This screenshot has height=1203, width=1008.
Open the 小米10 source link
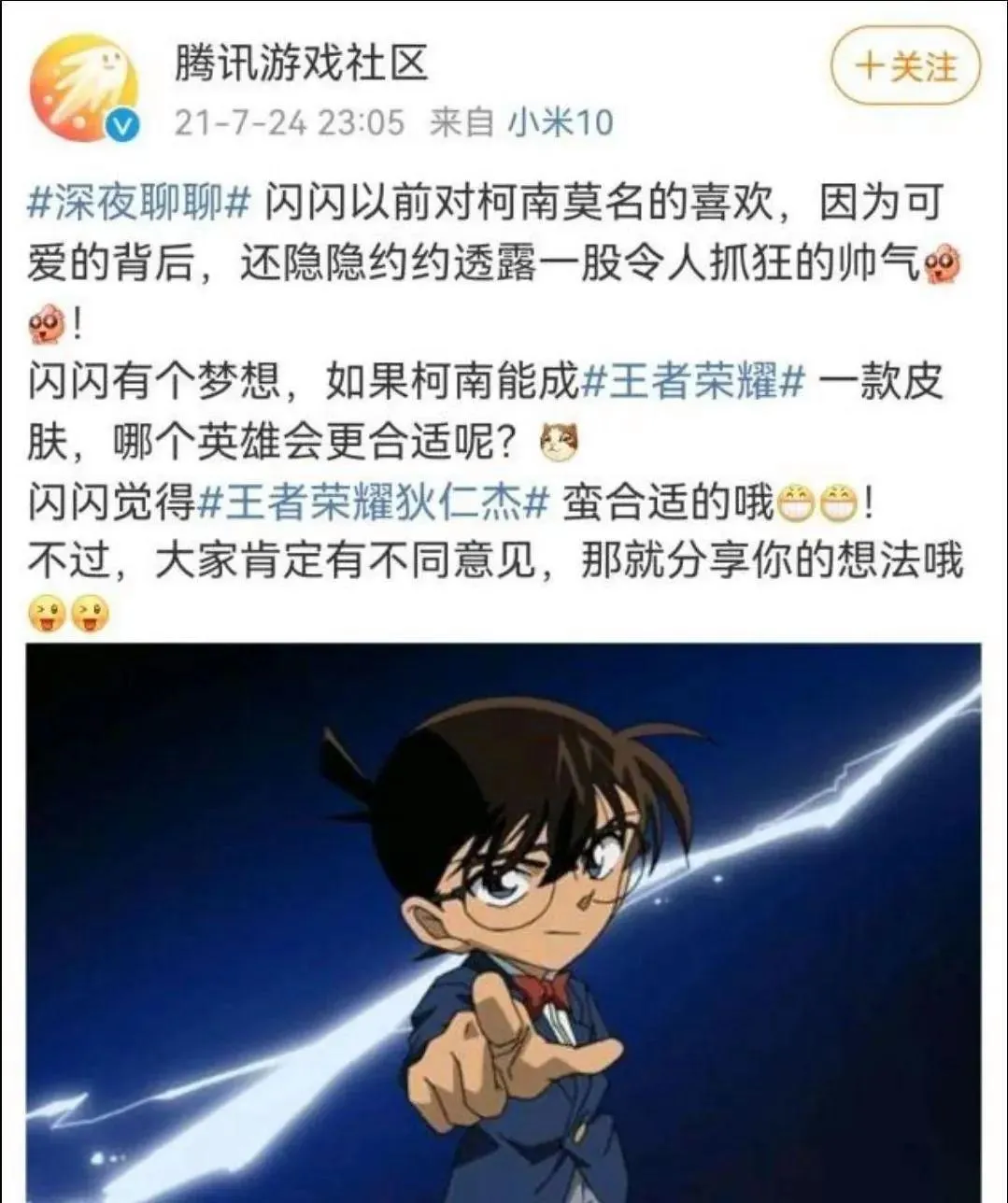pyautogui.click(x=561, y=122)
